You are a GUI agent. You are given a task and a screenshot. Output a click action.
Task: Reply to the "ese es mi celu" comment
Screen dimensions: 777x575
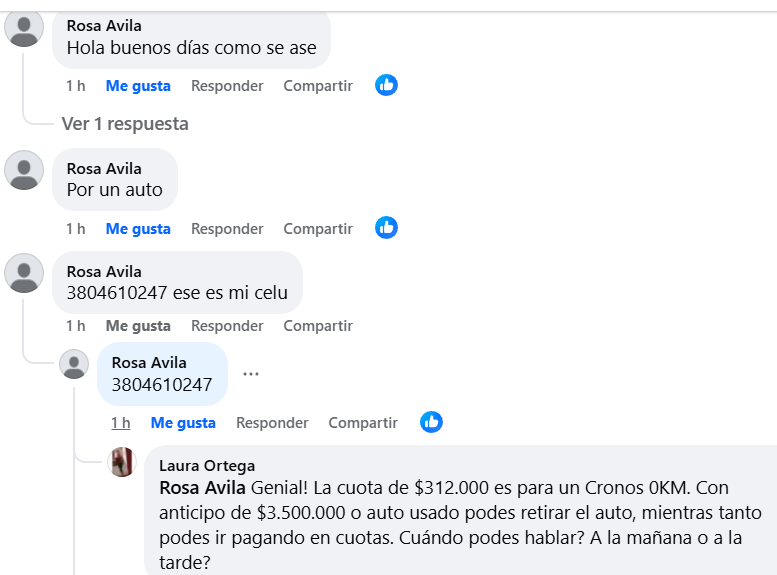[227, 326]
